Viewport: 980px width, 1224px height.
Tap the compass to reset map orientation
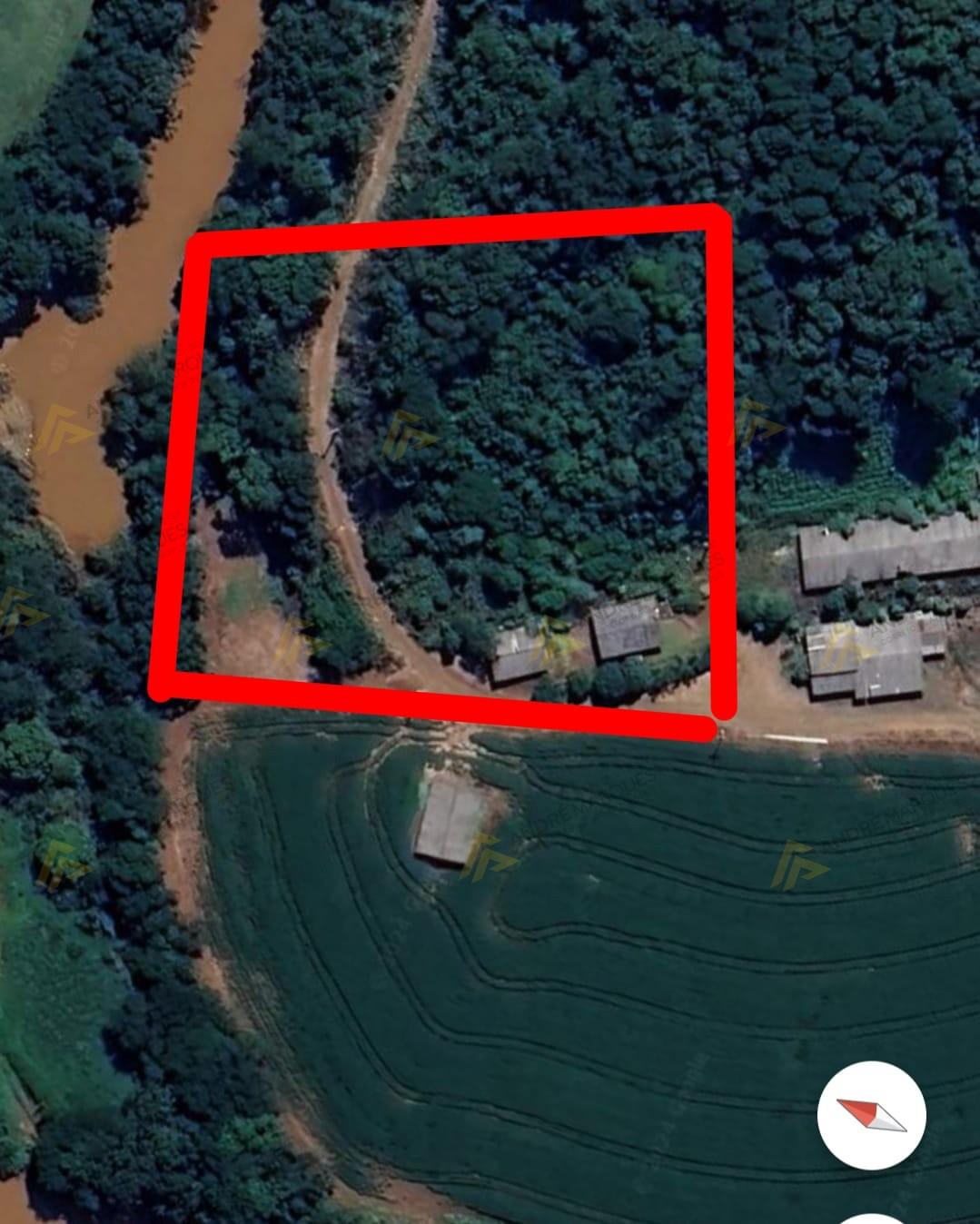(x=871, y=1115)
